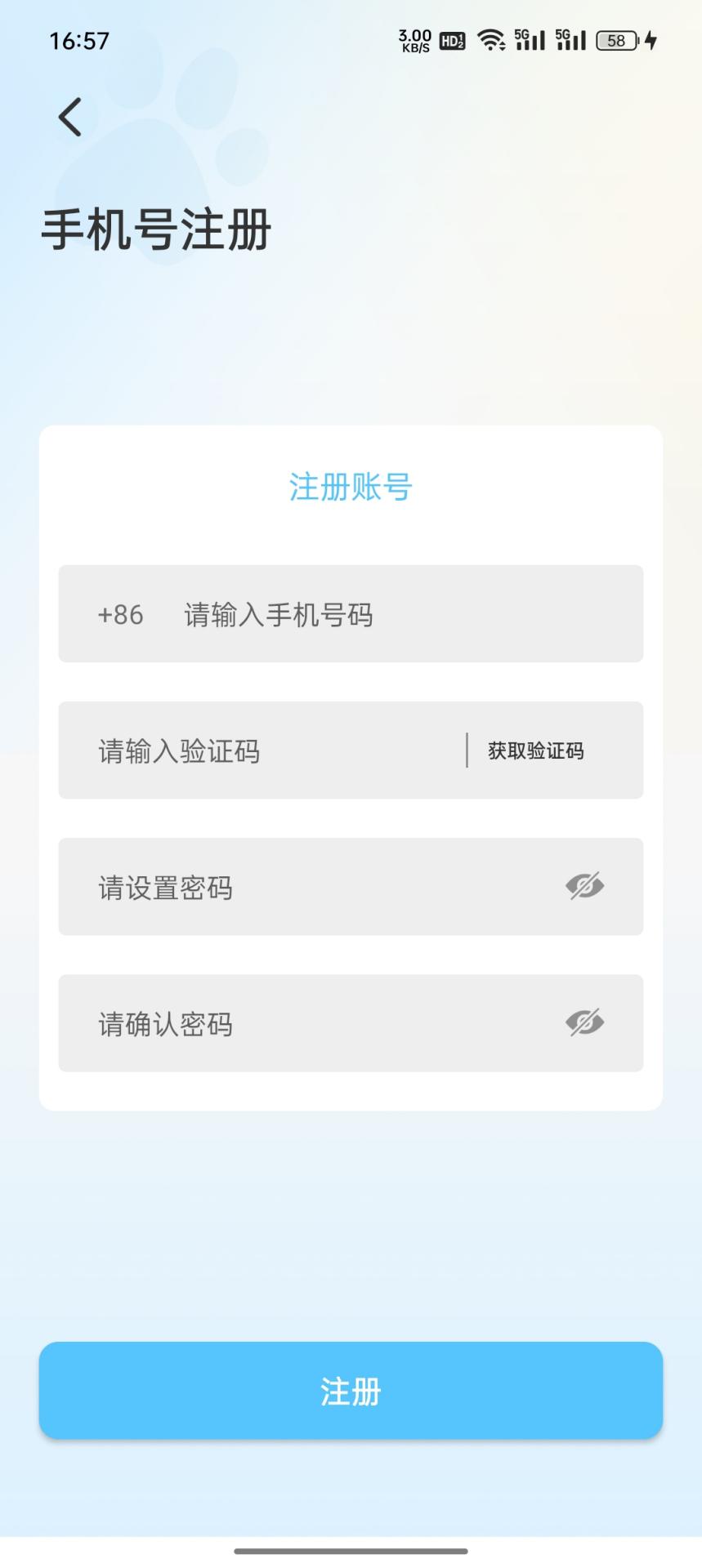
Task: Click the back arrow icon
Action: pos(70,116)
